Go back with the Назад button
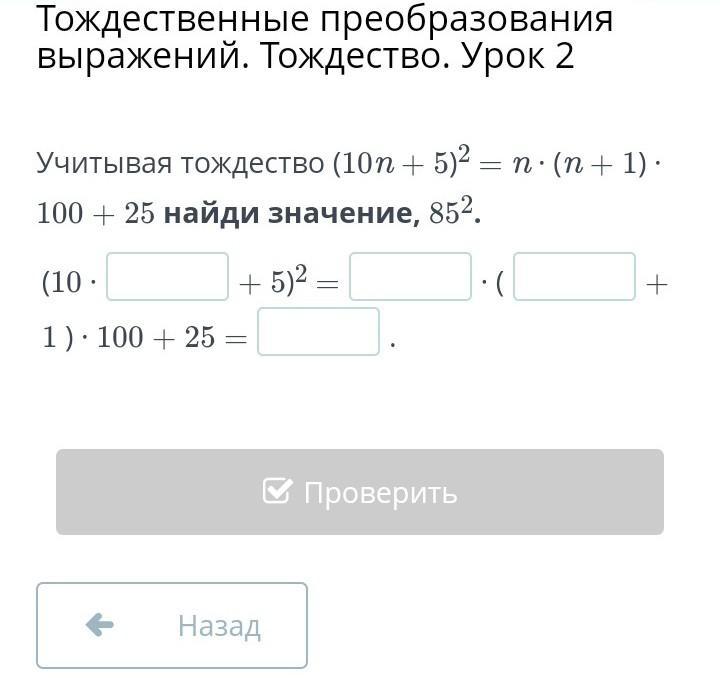720x678 pixels. click(172, 625)
